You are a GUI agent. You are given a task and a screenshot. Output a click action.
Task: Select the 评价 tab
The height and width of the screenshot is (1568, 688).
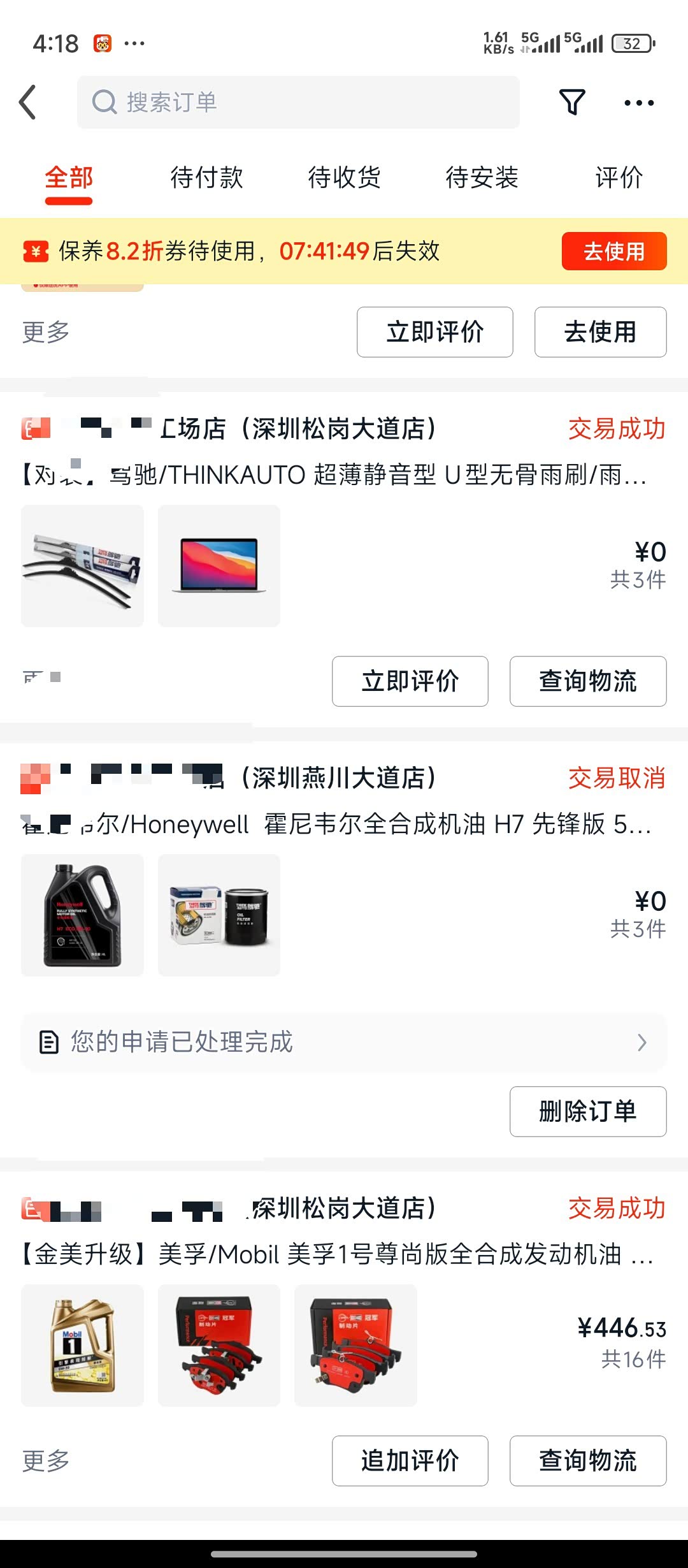pyautogui.click(x=619, y=177)
